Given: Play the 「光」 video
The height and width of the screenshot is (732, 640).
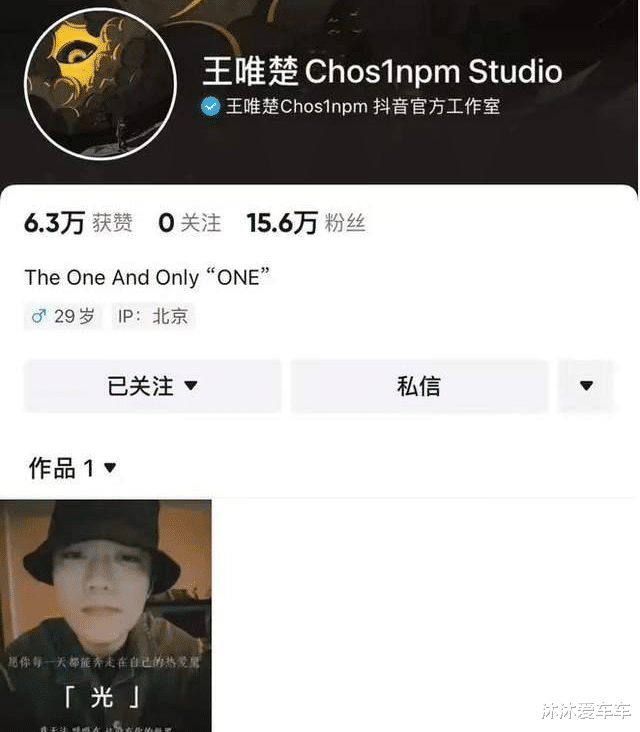Looking at the screenshot, I should point(105,614).
